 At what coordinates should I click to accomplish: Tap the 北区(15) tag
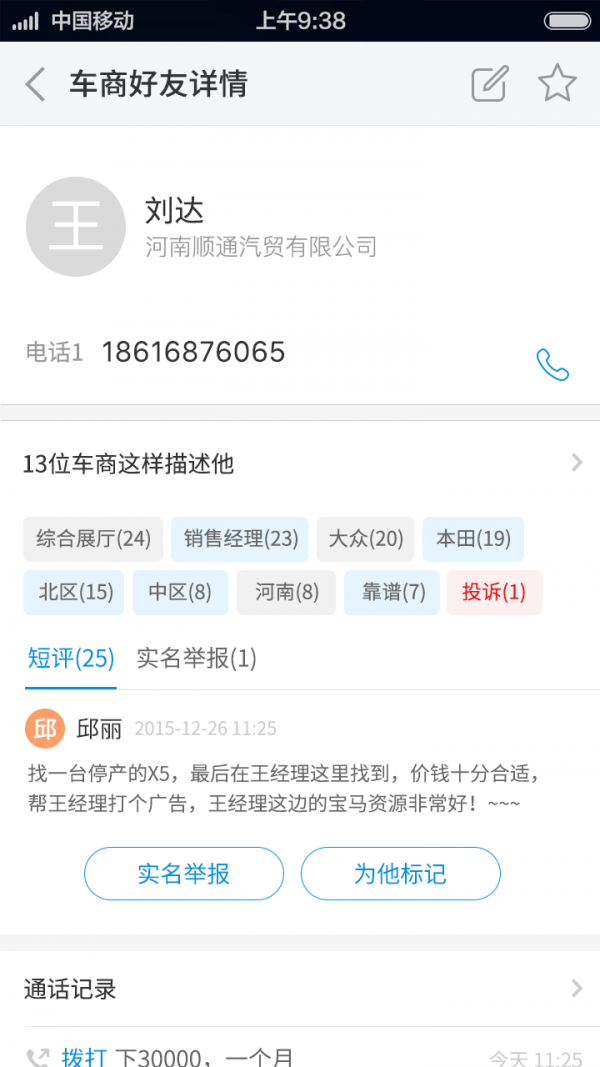pyautogui.click(x=75, y=592)
